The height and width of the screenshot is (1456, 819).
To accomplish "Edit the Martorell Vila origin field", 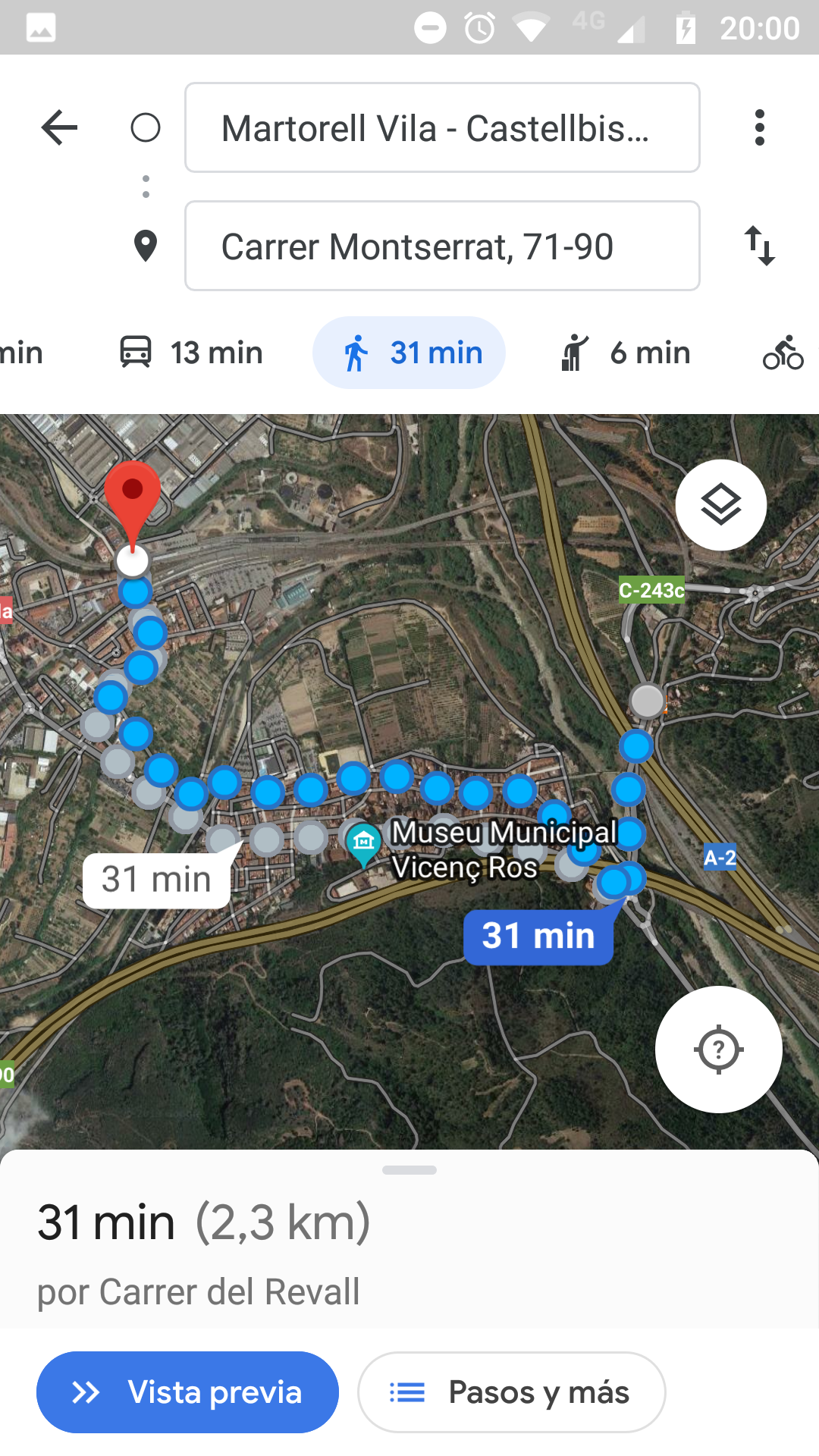I will [x=442, y=127].
